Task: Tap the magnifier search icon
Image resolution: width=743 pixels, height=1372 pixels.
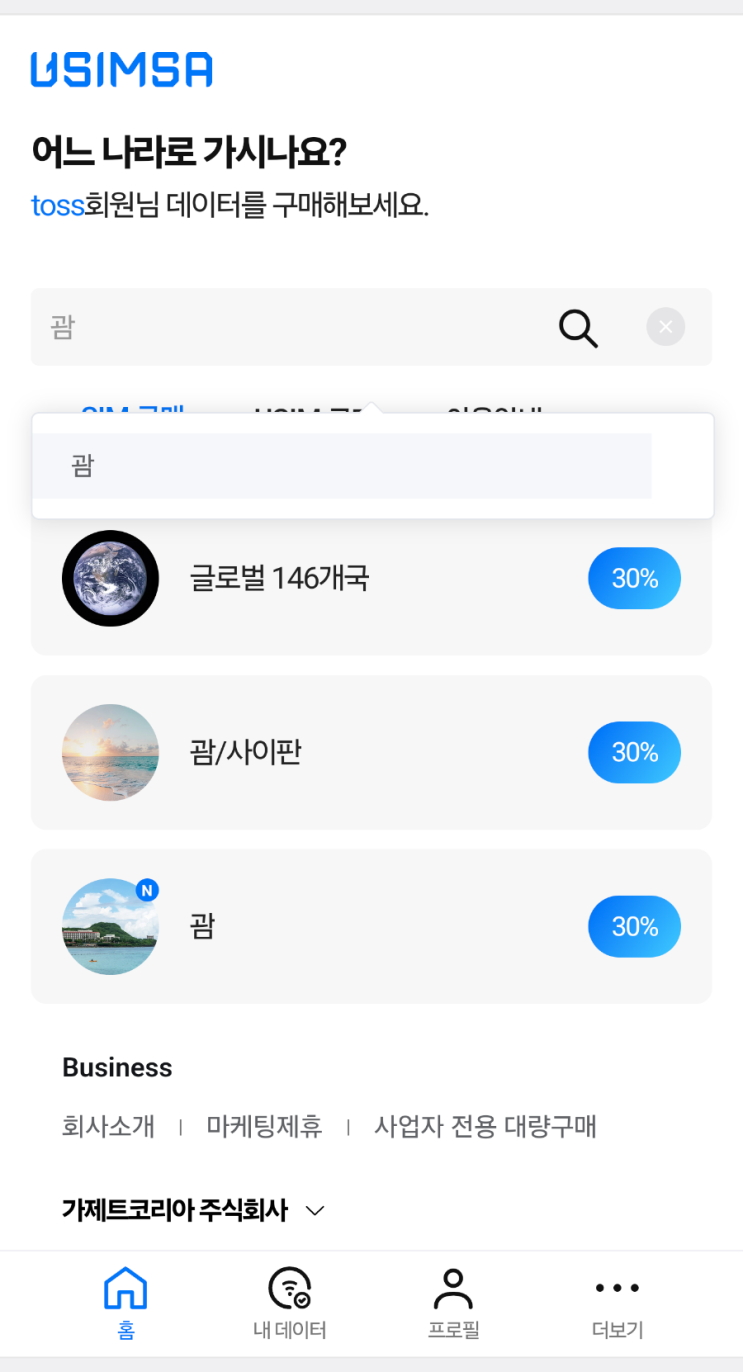Action: 578,328
